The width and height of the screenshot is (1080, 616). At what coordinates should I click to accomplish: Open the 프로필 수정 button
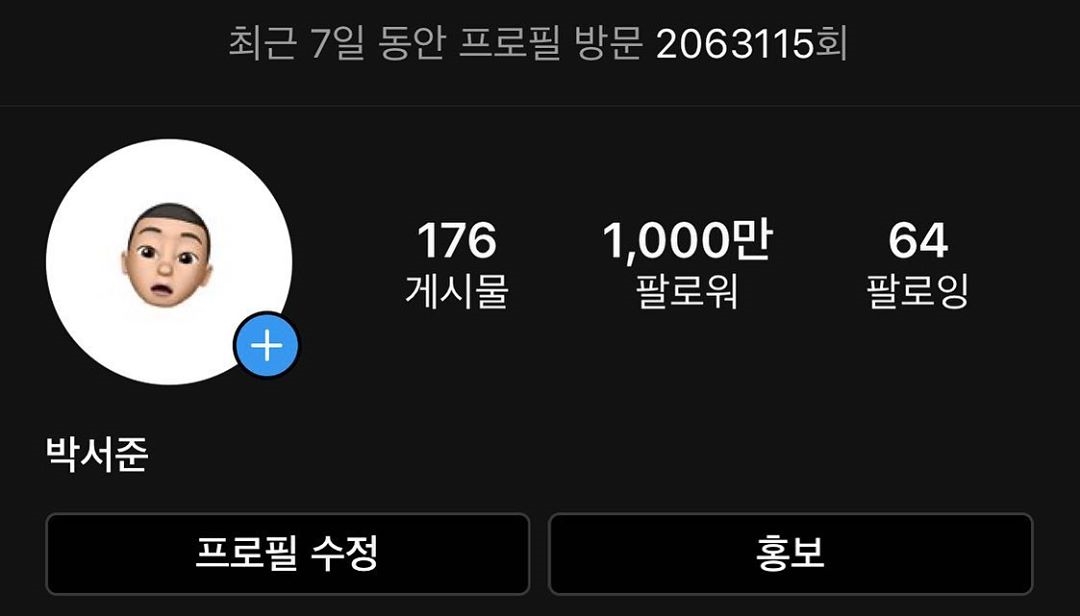pos(287,553)
